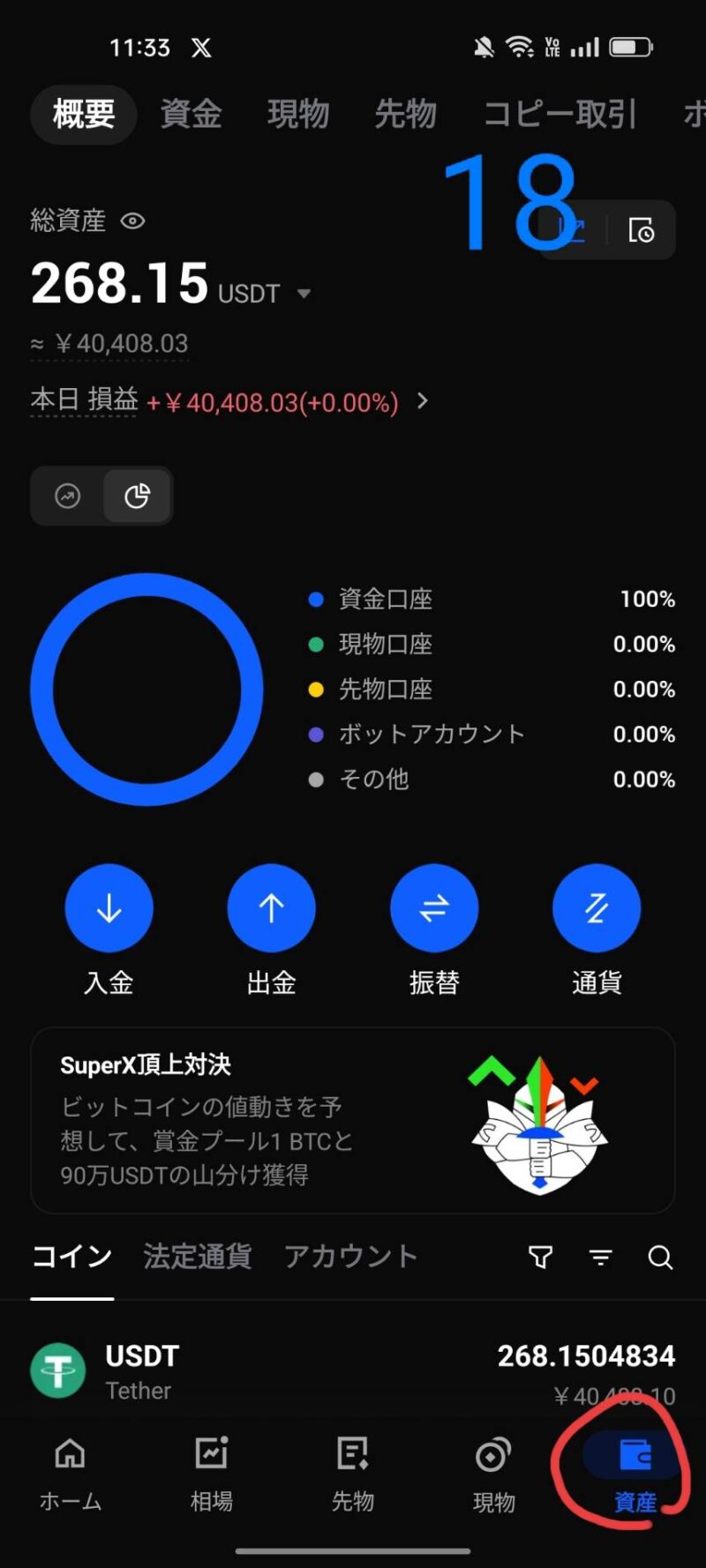Open the USDT Tether asset row
Viewport: 706px width, 1568px height.
(x=353, y=1371)
